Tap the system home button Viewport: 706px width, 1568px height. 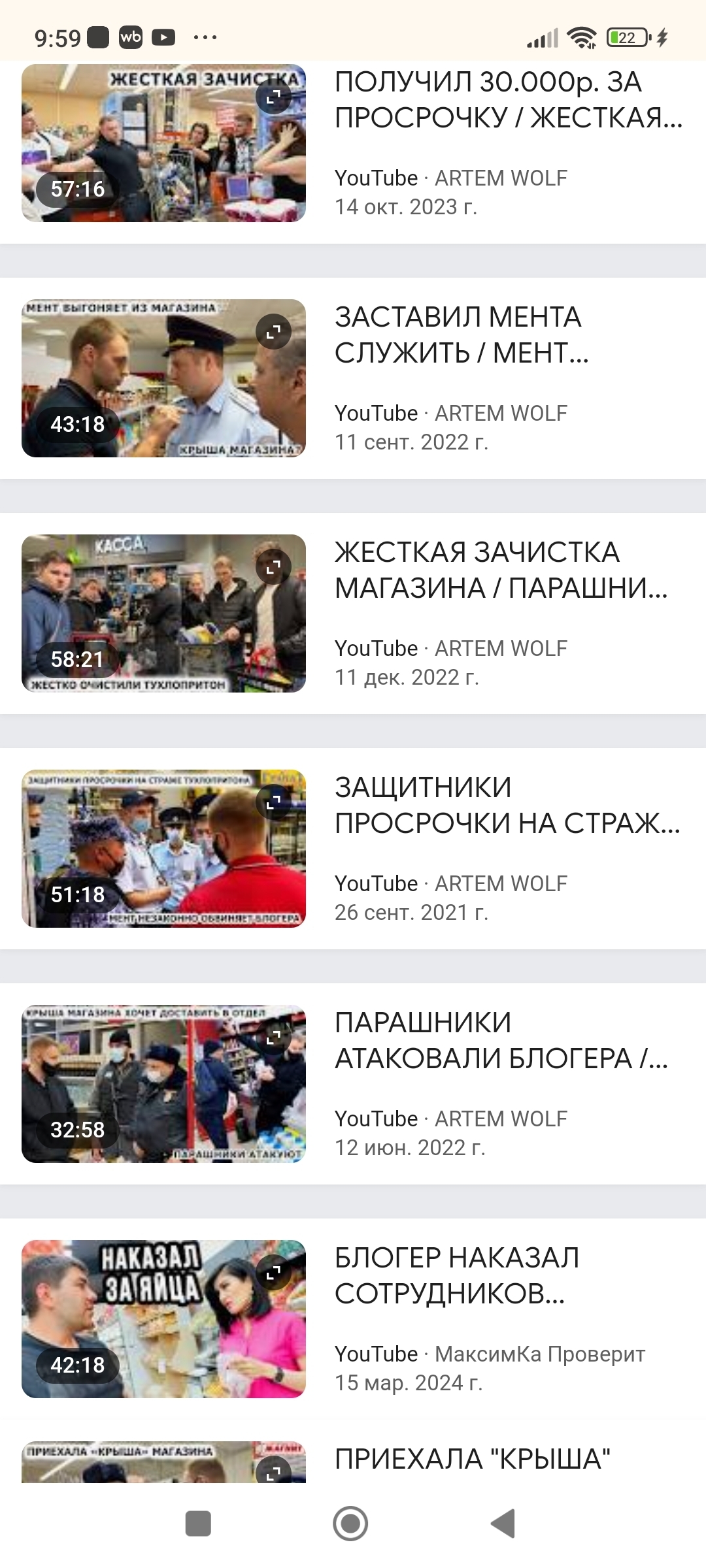tap(350, 1524)
